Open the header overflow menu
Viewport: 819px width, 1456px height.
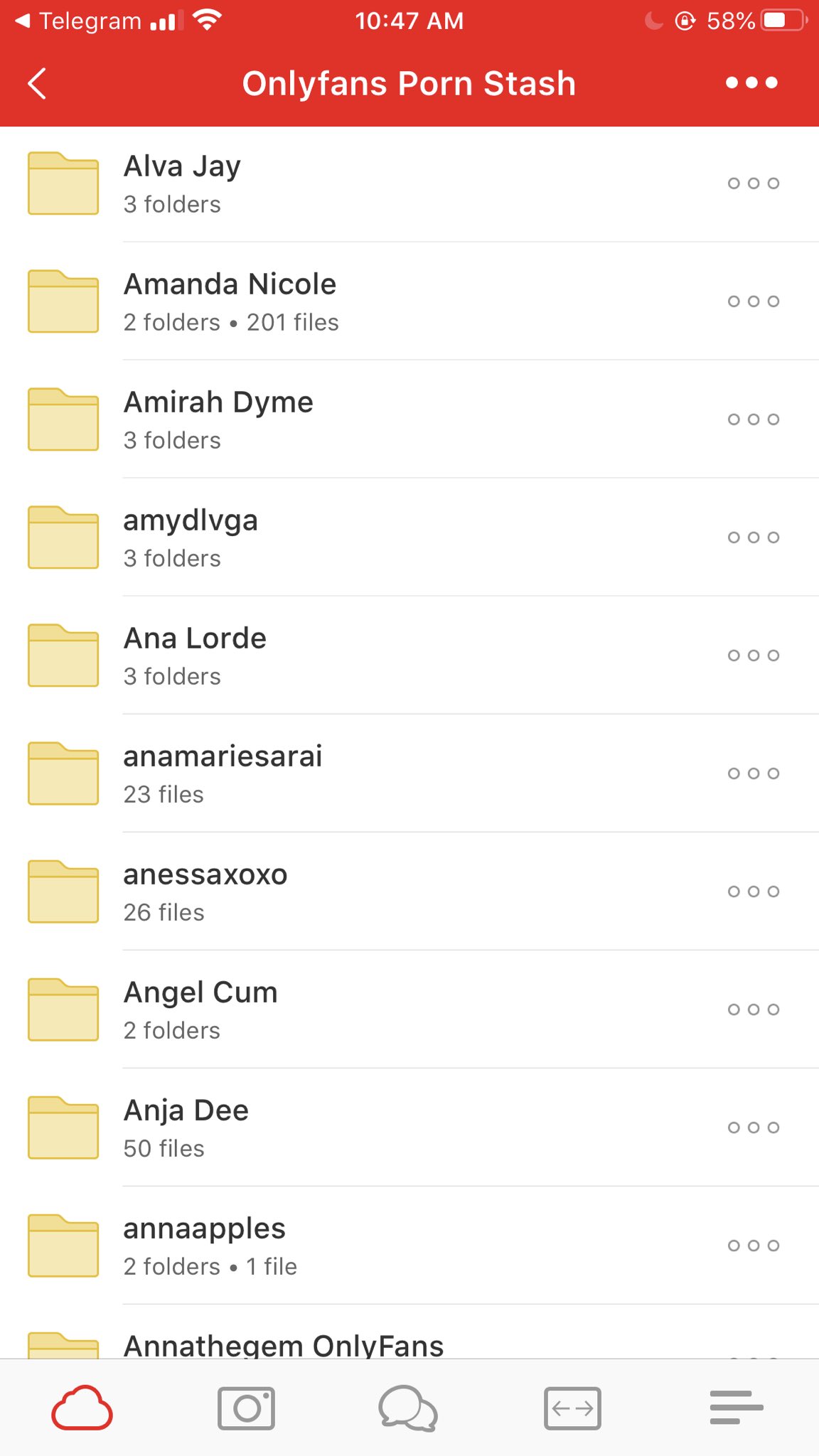(x=751, y=84)
